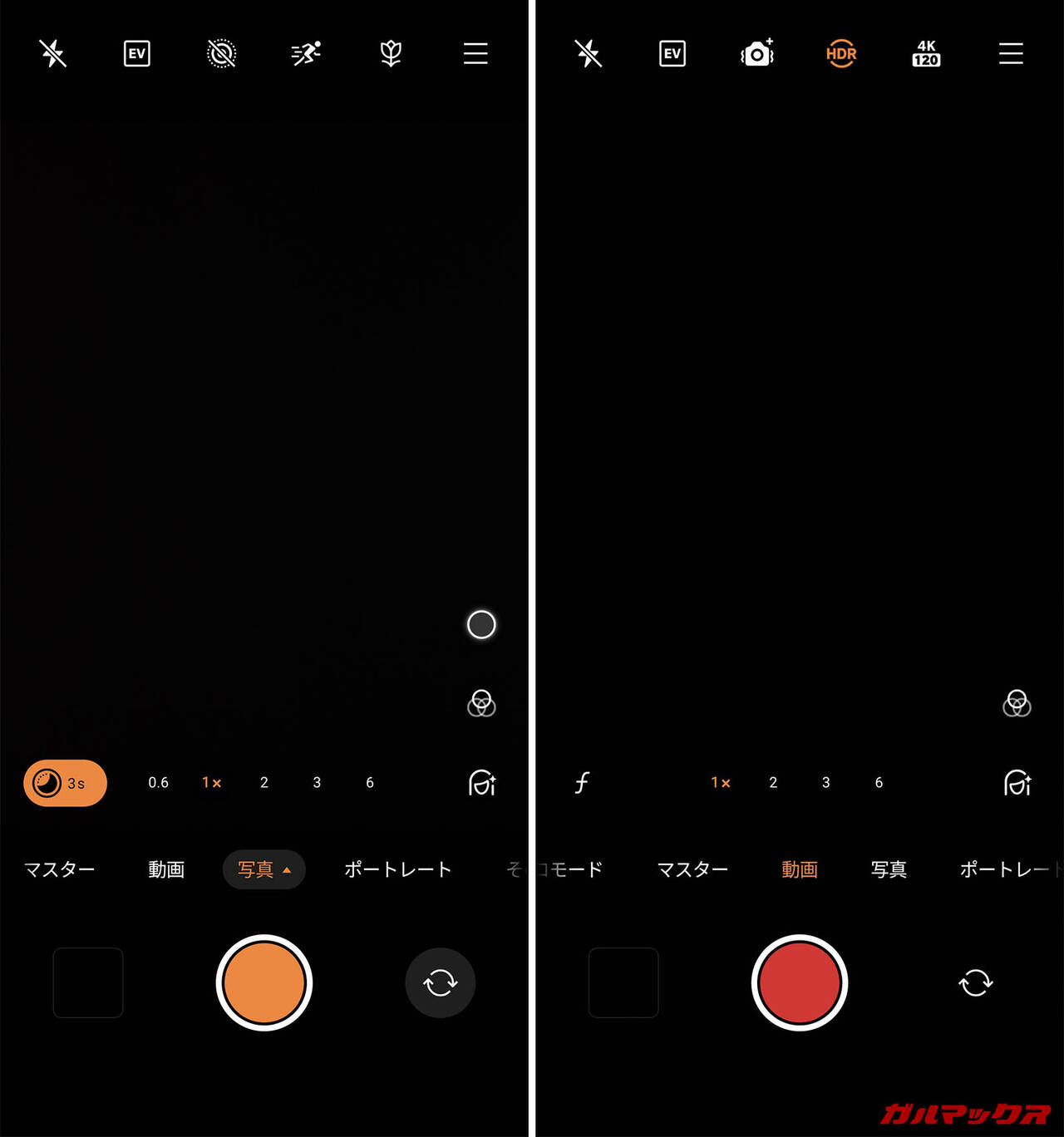1064x1137 pixels.
Task: Enable the macro flower icon
Action: (391, 54)
